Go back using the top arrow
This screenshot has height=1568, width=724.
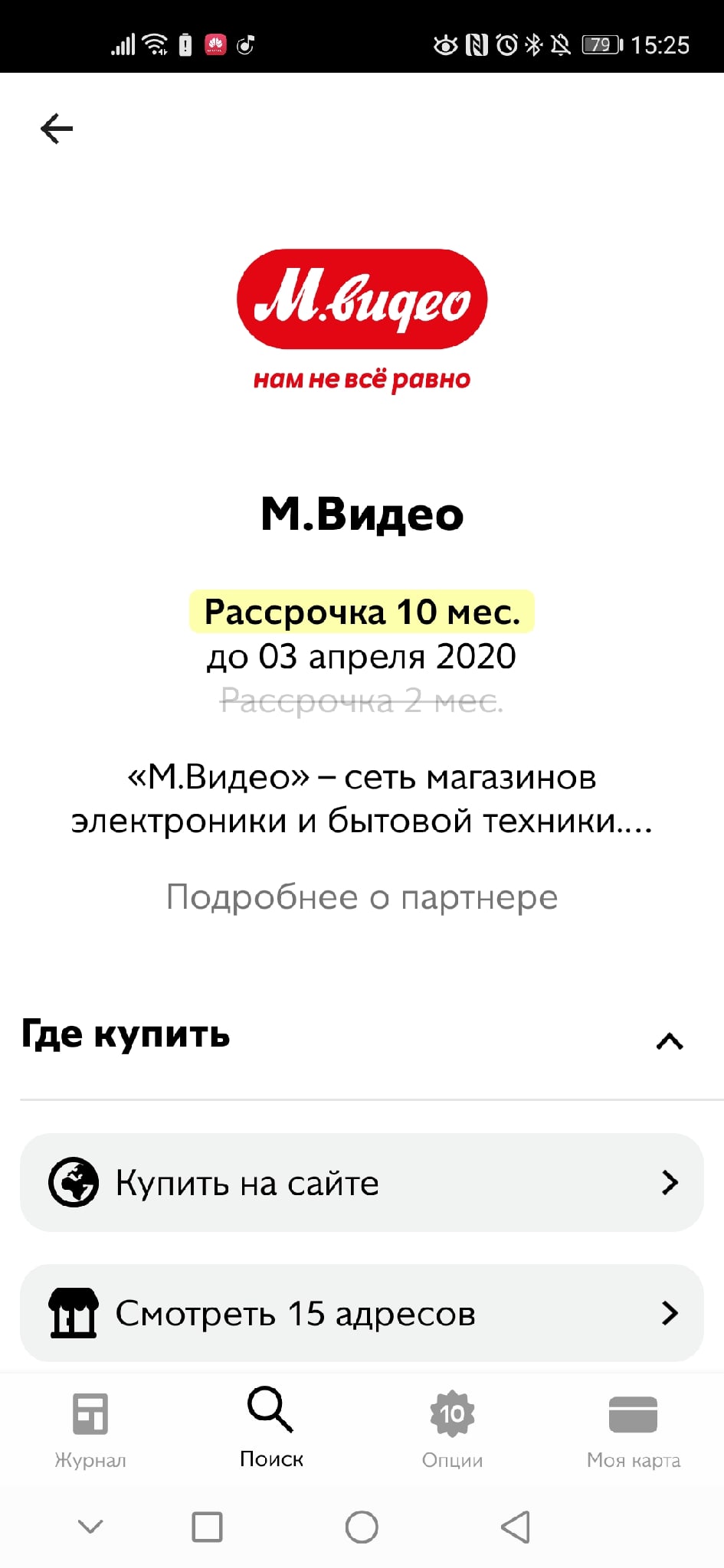(57, 129)
